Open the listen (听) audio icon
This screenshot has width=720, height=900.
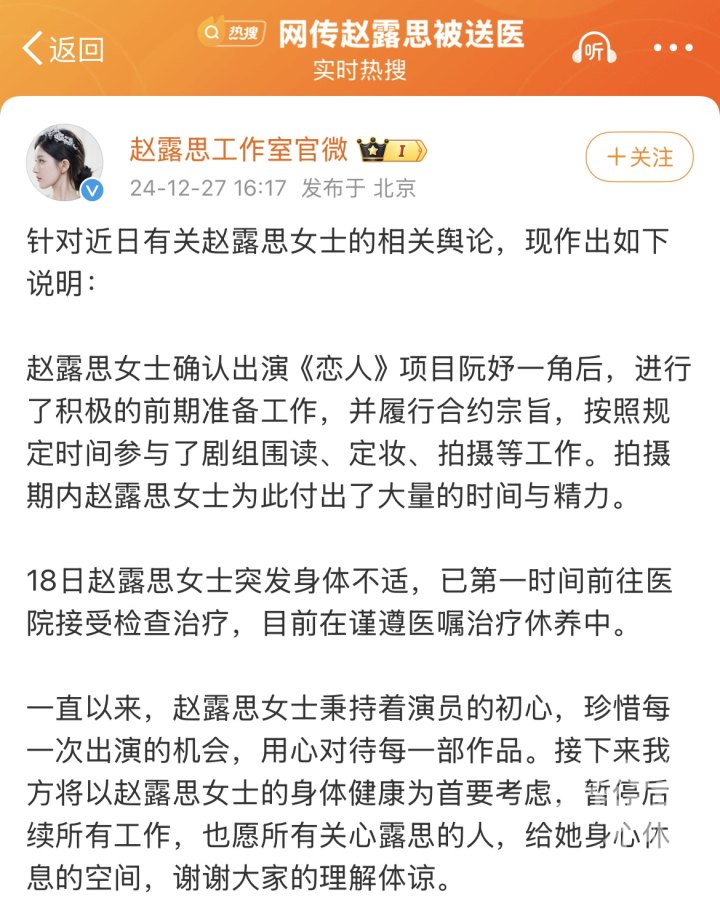coord(595,48)
